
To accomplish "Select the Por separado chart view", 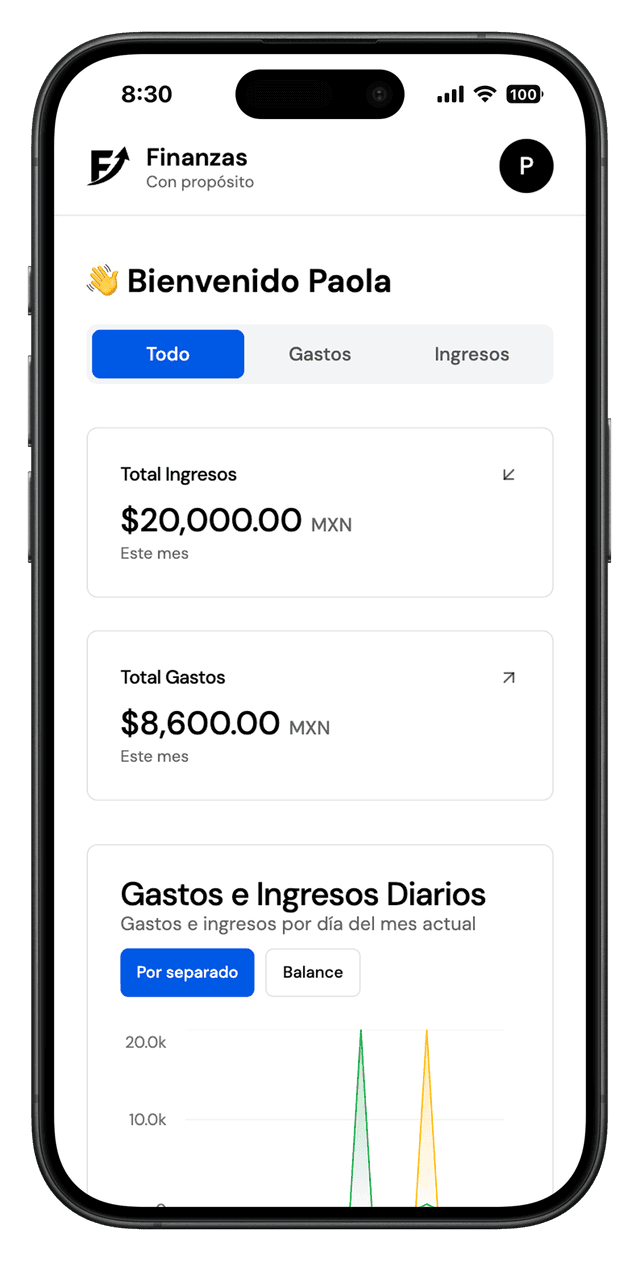I will (187, 972).
